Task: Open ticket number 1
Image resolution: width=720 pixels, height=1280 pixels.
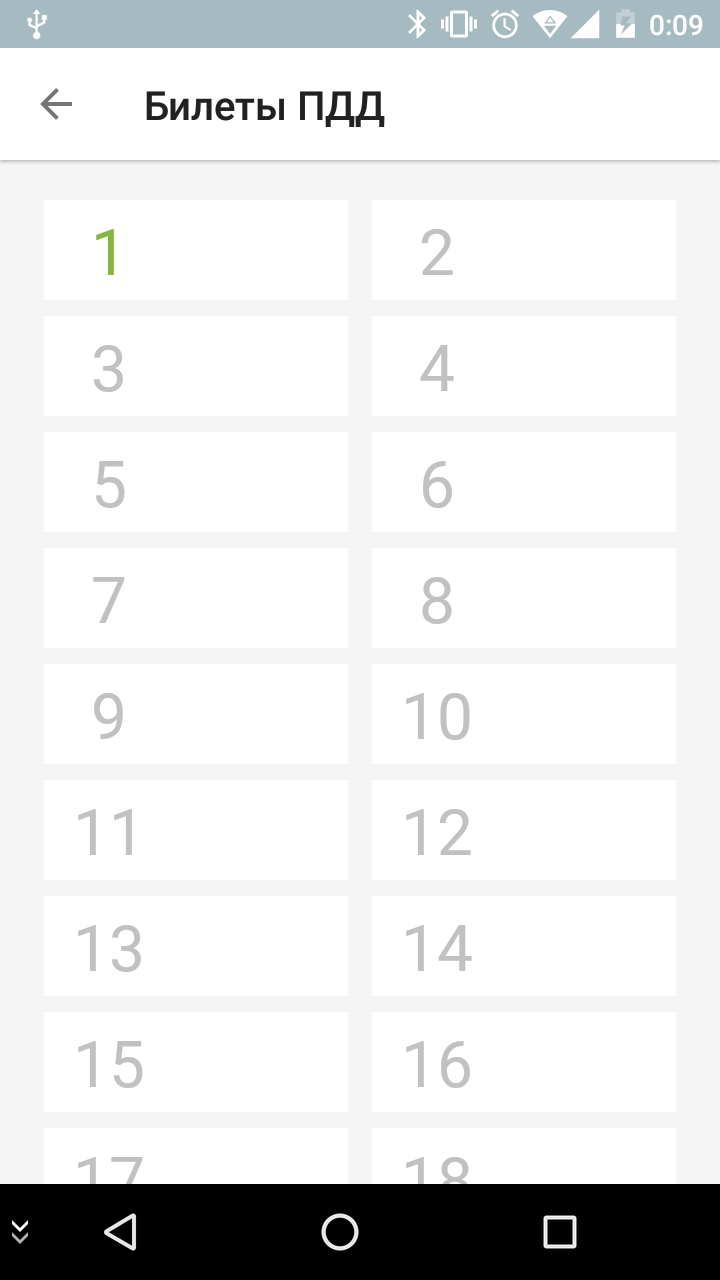Action: coord(196,250)
